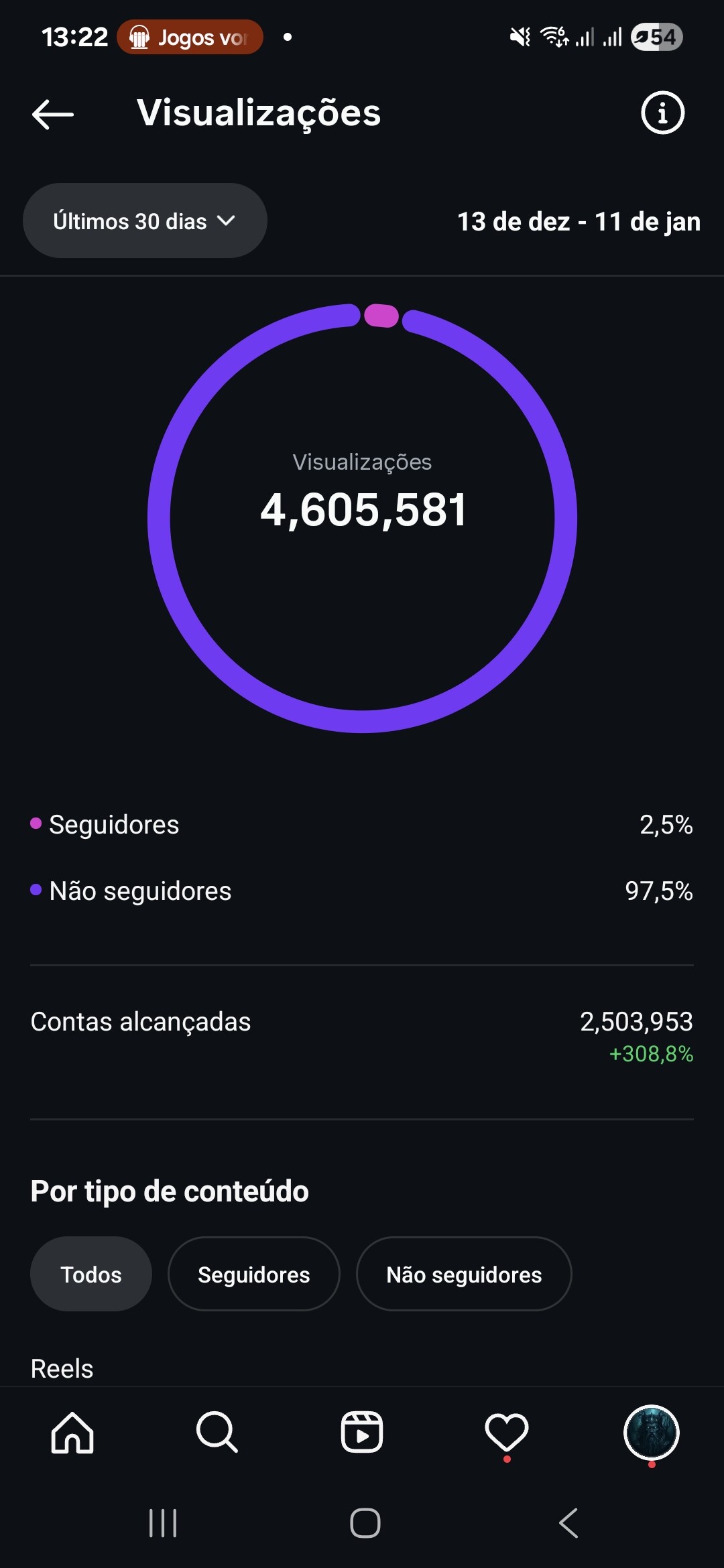Go back using the top arrow
724x1568 pixels.
pos(53,114)
